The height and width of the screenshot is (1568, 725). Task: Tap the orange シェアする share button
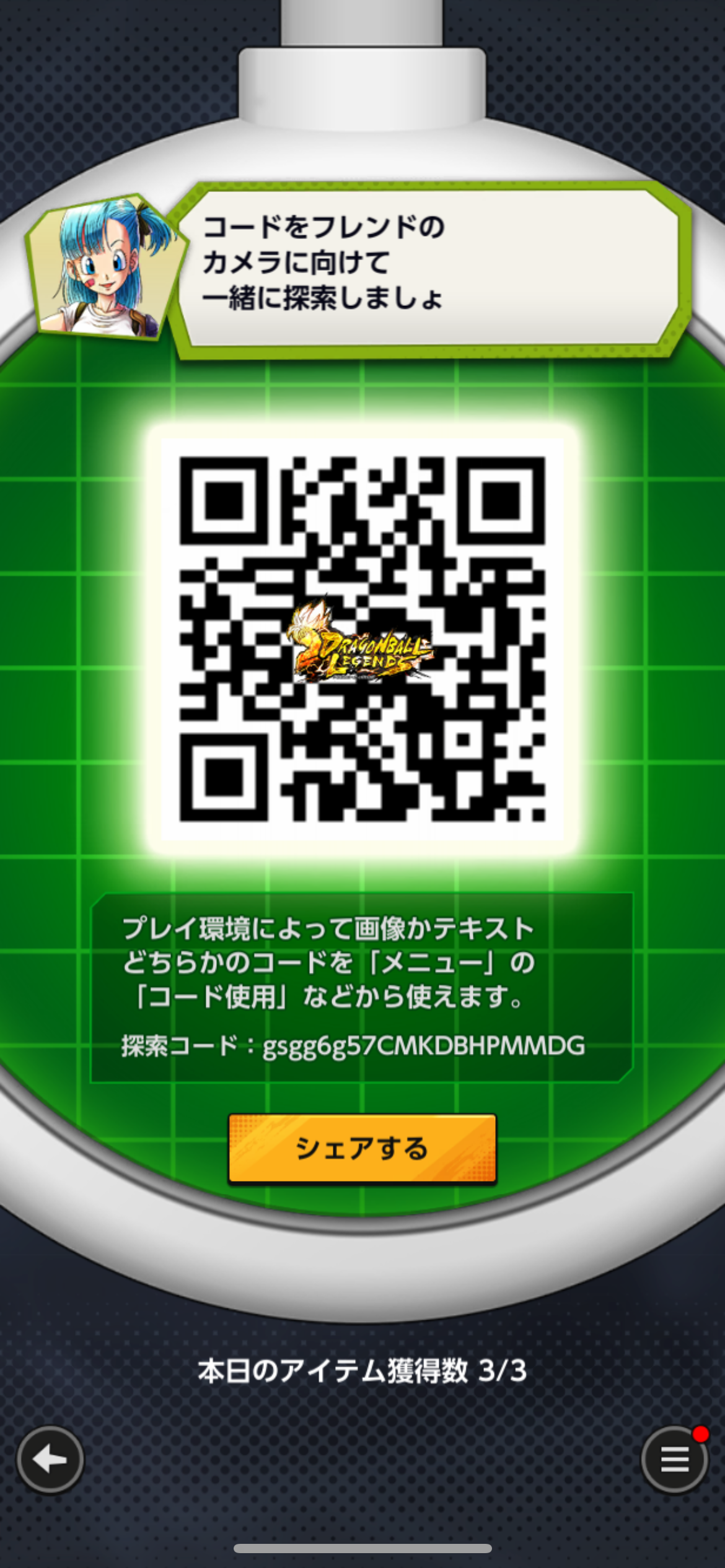pyautogui.click(x=362, y=1148)
